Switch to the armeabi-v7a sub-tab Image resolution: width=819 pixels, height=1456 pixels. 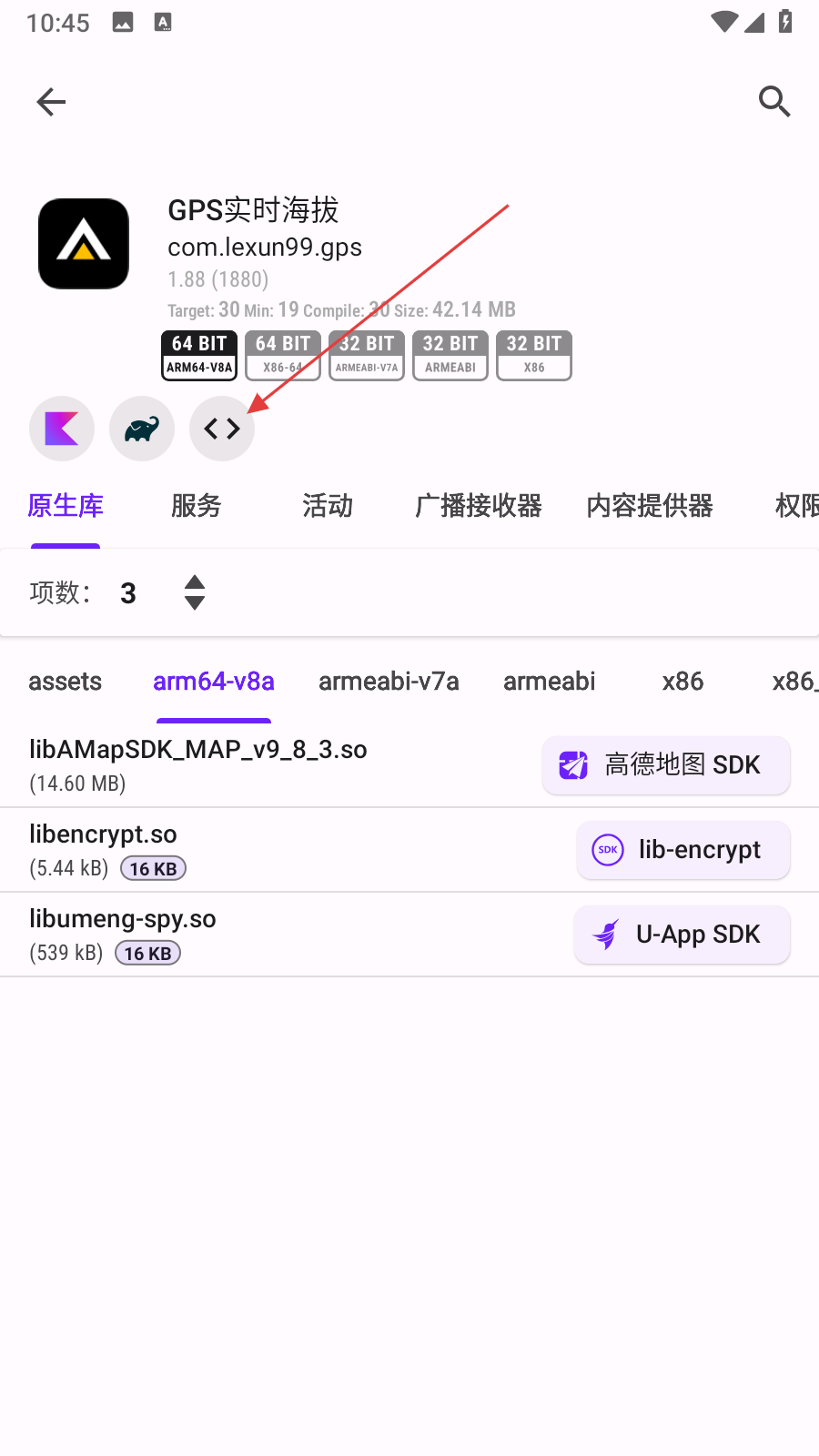click(389, 682)
